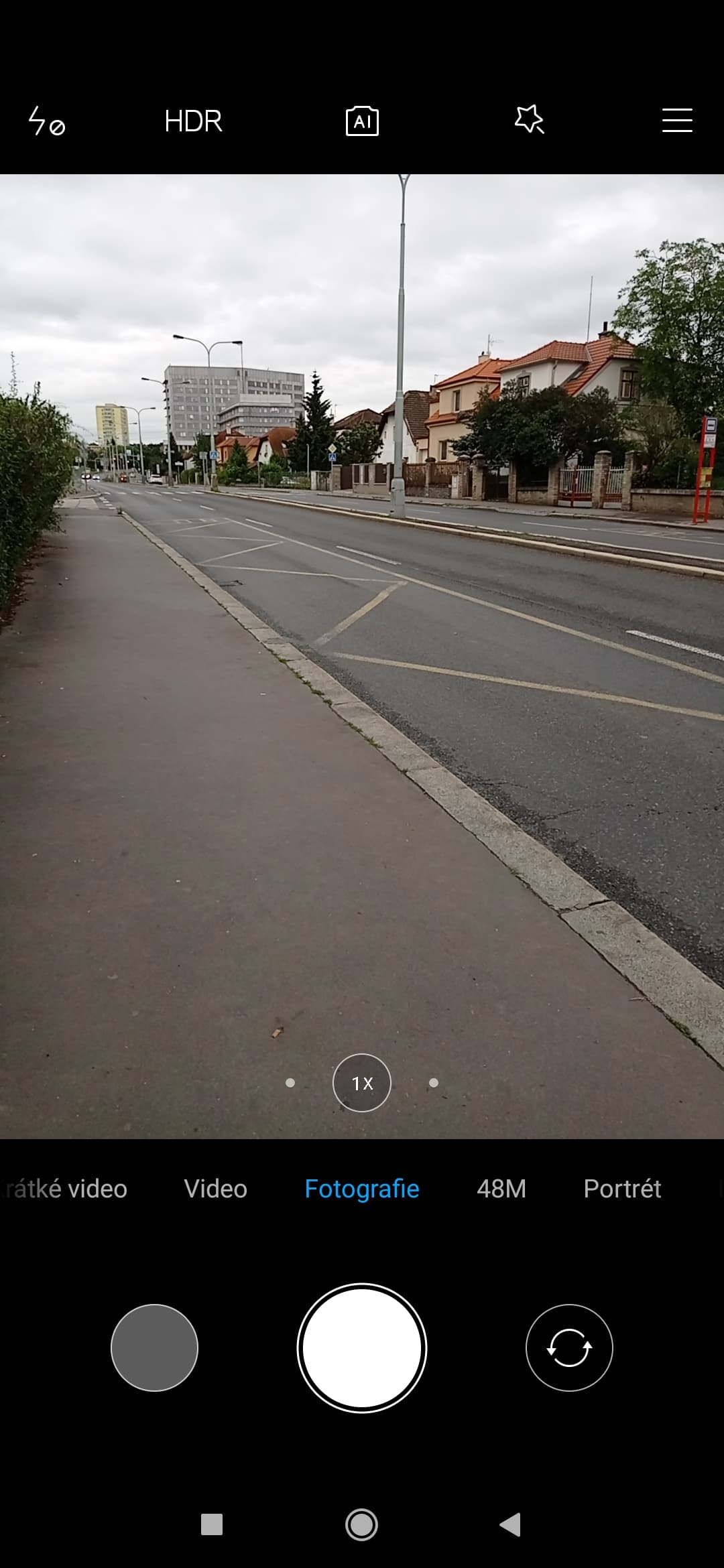The image size is (724, 1568).
Task: Switch to the 48M mode
Action: point(501,1189)
